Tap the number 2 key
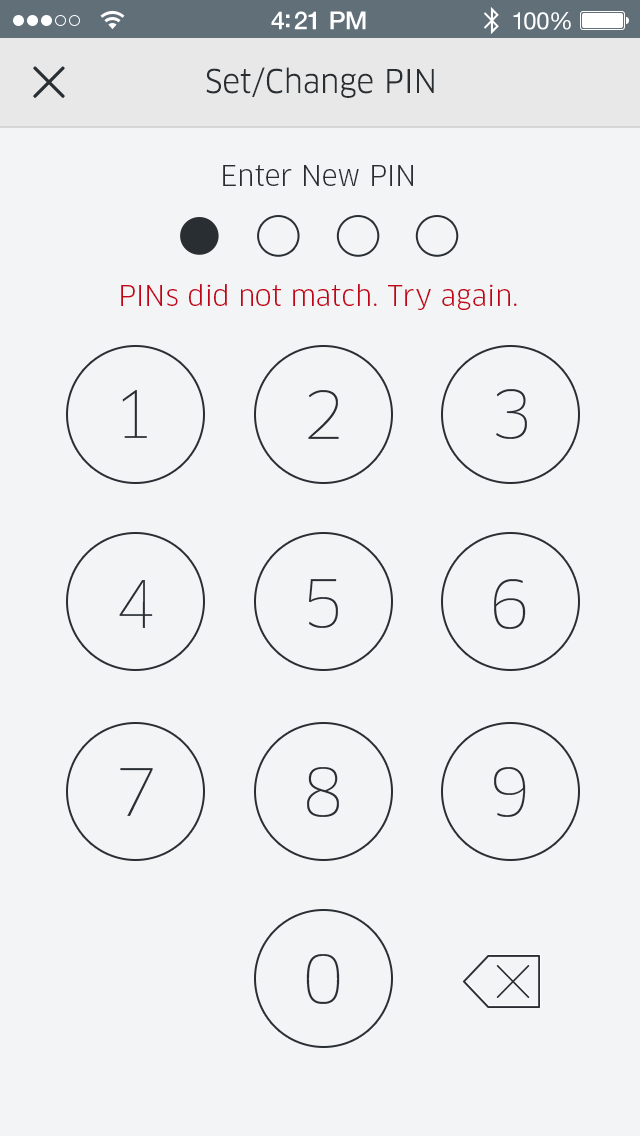Screen dimensions: 640x1136 point(323,414)
